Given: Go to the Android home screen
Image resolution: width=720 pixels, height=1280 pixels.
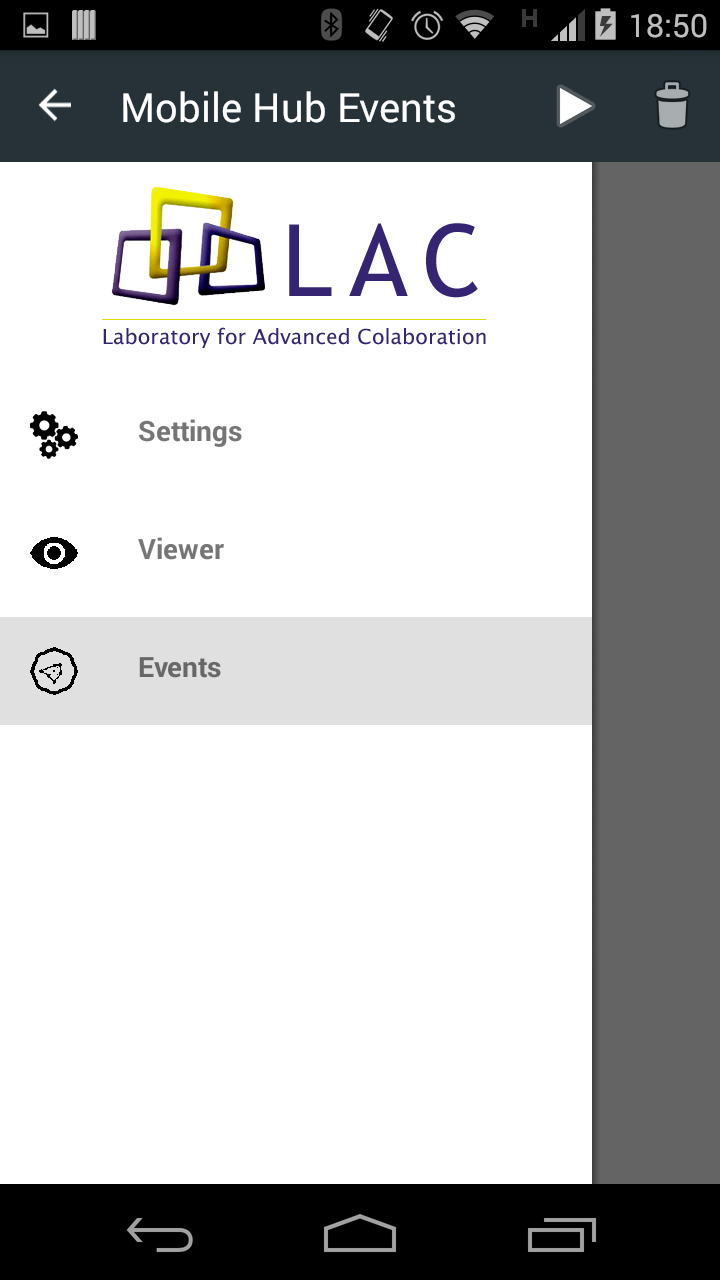Looking at the screenshot, I should 360,1234.
